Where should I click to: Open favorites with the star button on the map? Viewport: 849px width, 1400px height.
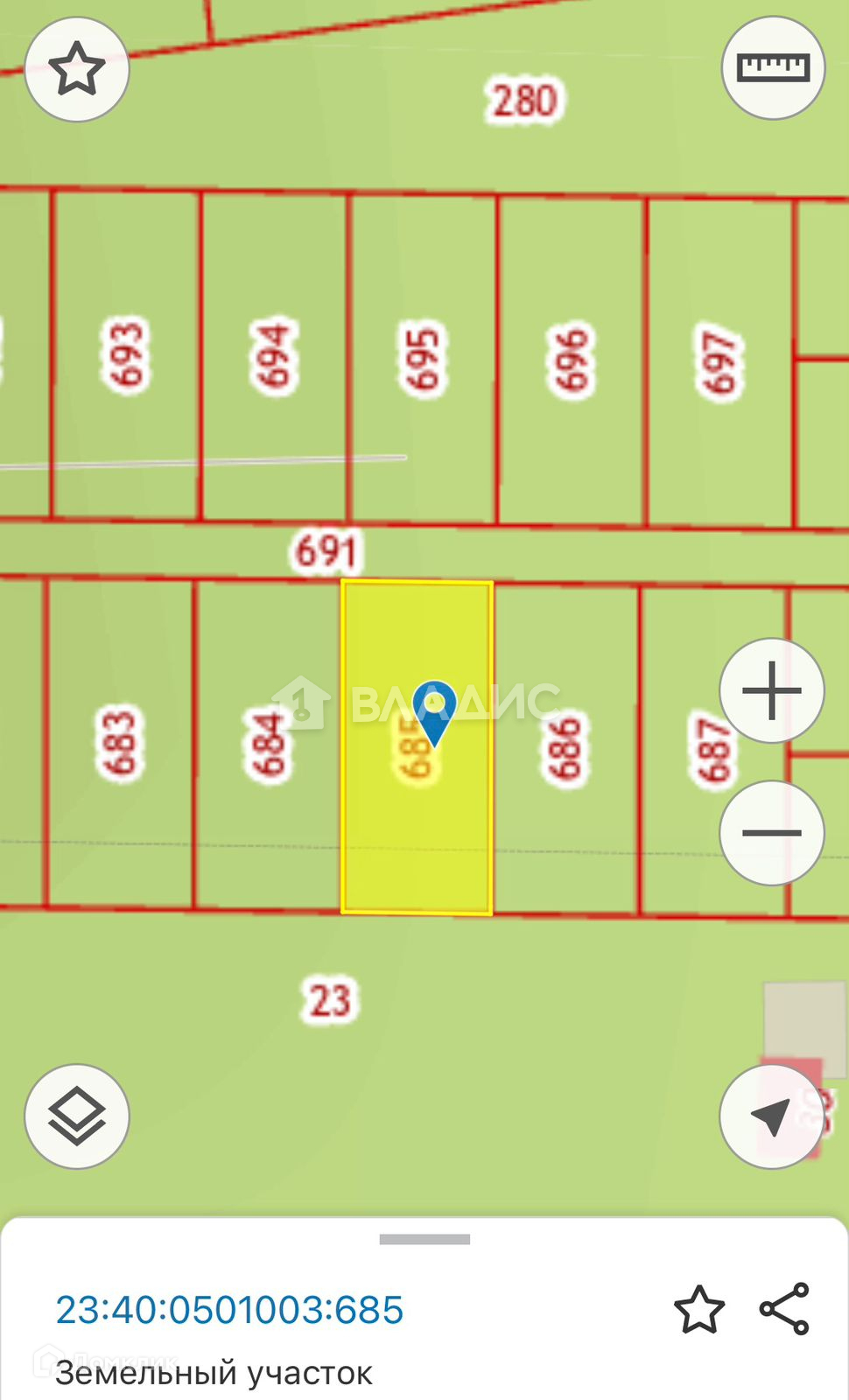(77, 69)
